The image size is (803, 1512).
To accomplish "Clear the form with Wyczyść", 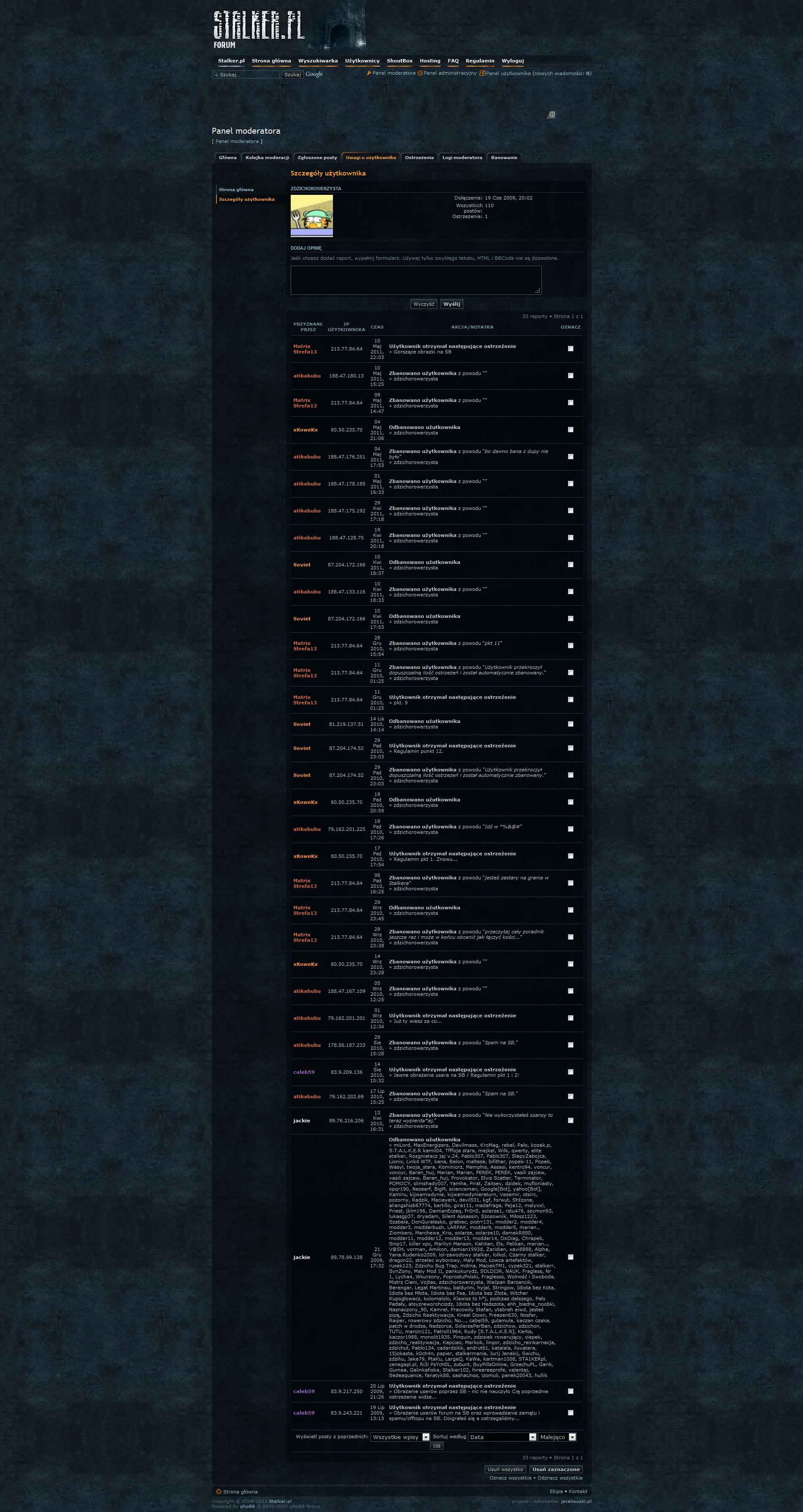I will [424, 304].
